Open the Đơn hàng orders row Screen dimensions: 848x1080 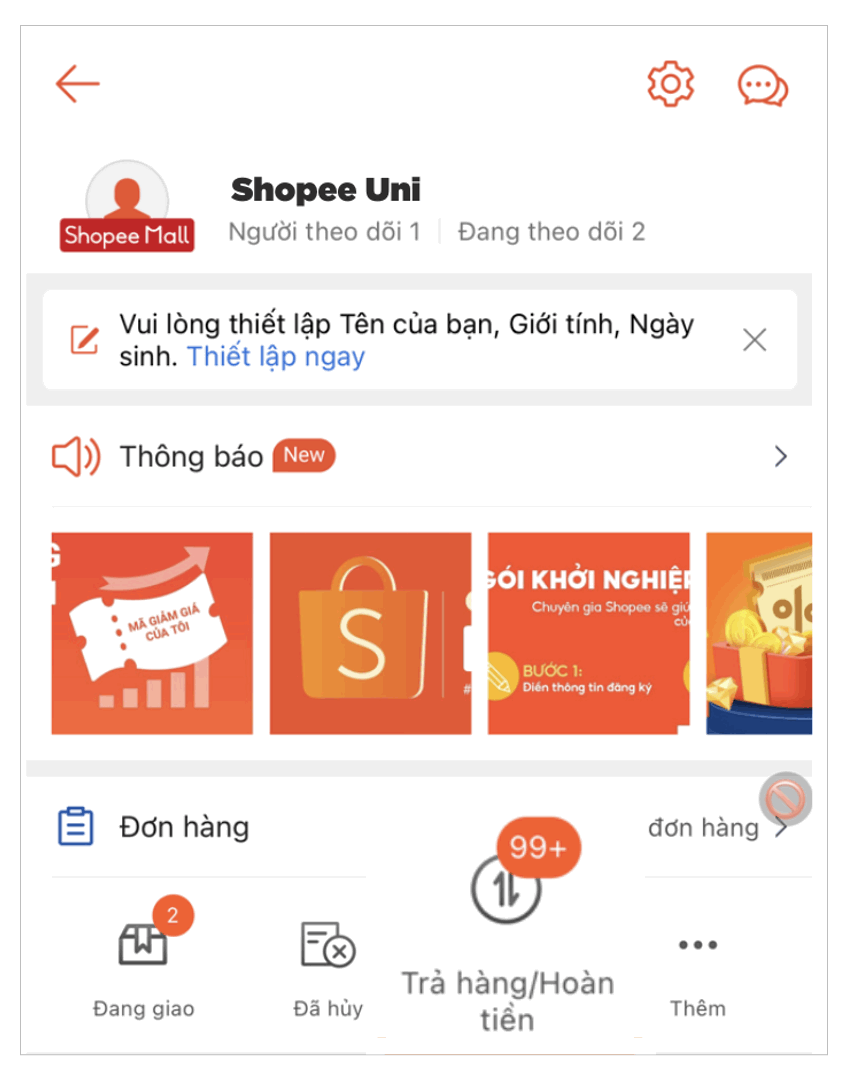184,827
